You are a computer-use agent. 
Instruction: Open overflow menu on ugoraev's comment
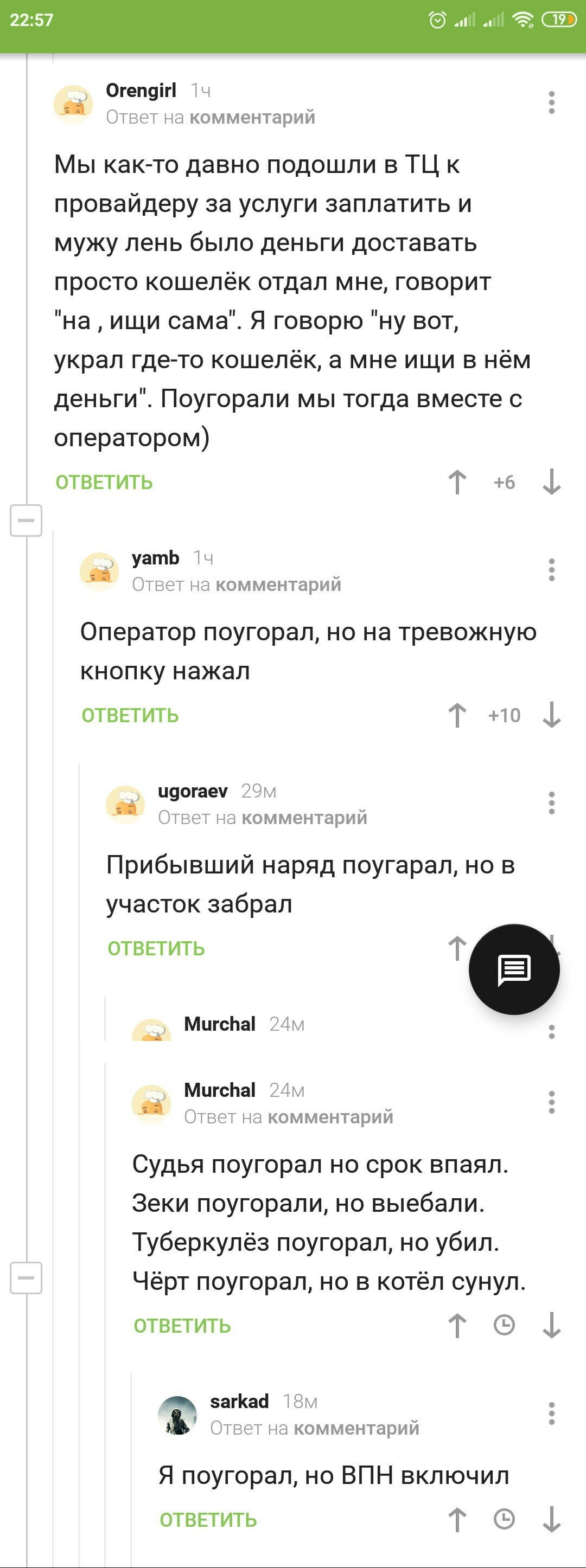[x=551, y=804]
